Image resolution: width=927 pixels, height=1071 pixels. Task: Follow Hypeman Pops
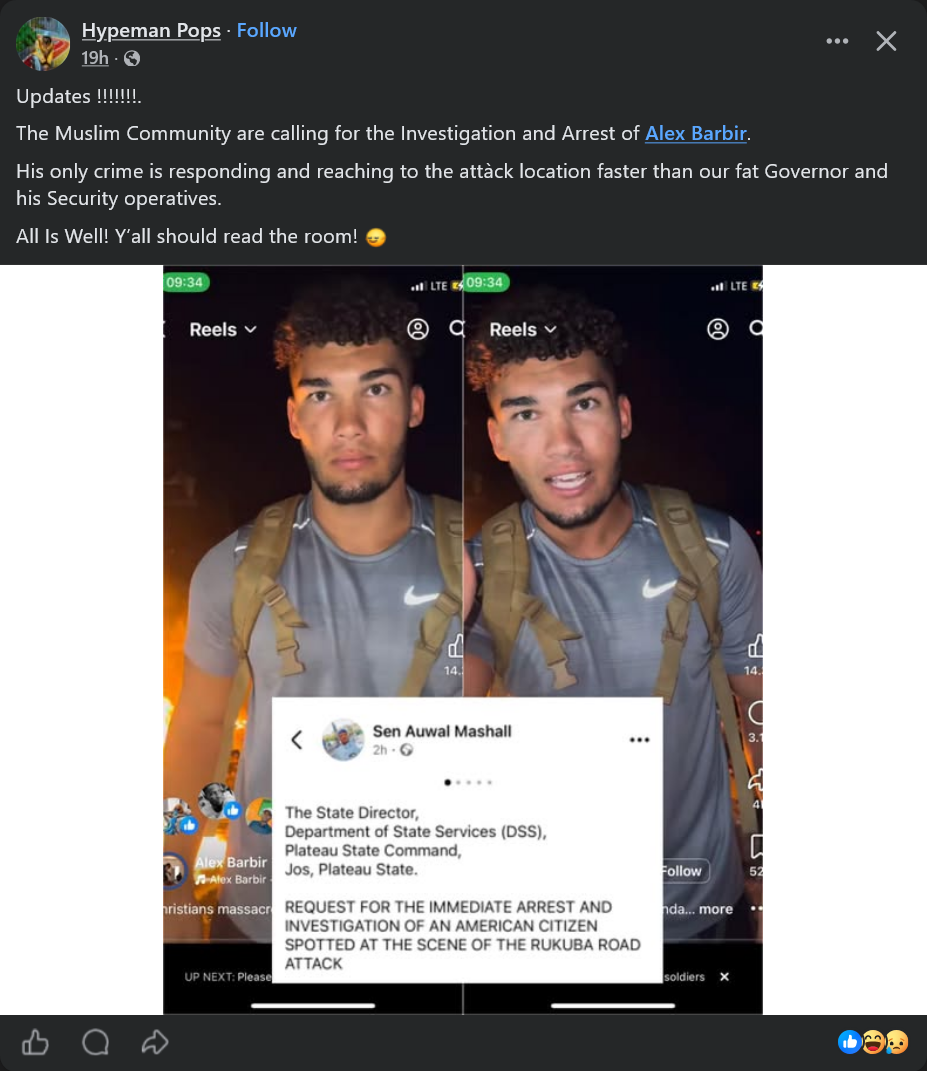[x=266, y=31]
